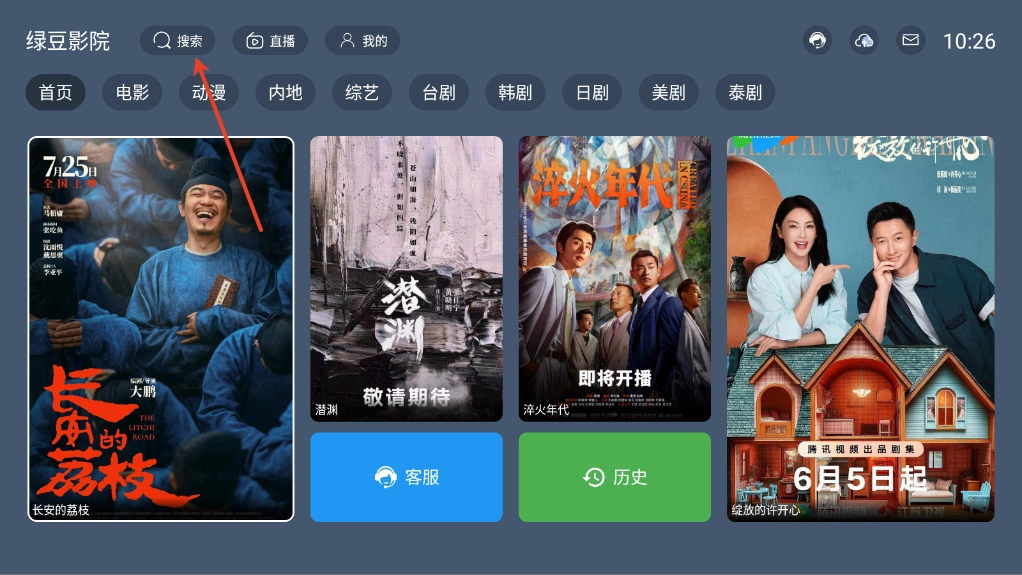Browse the 韩剧 tab
The image size is (1022, 575).
[515, 93]
